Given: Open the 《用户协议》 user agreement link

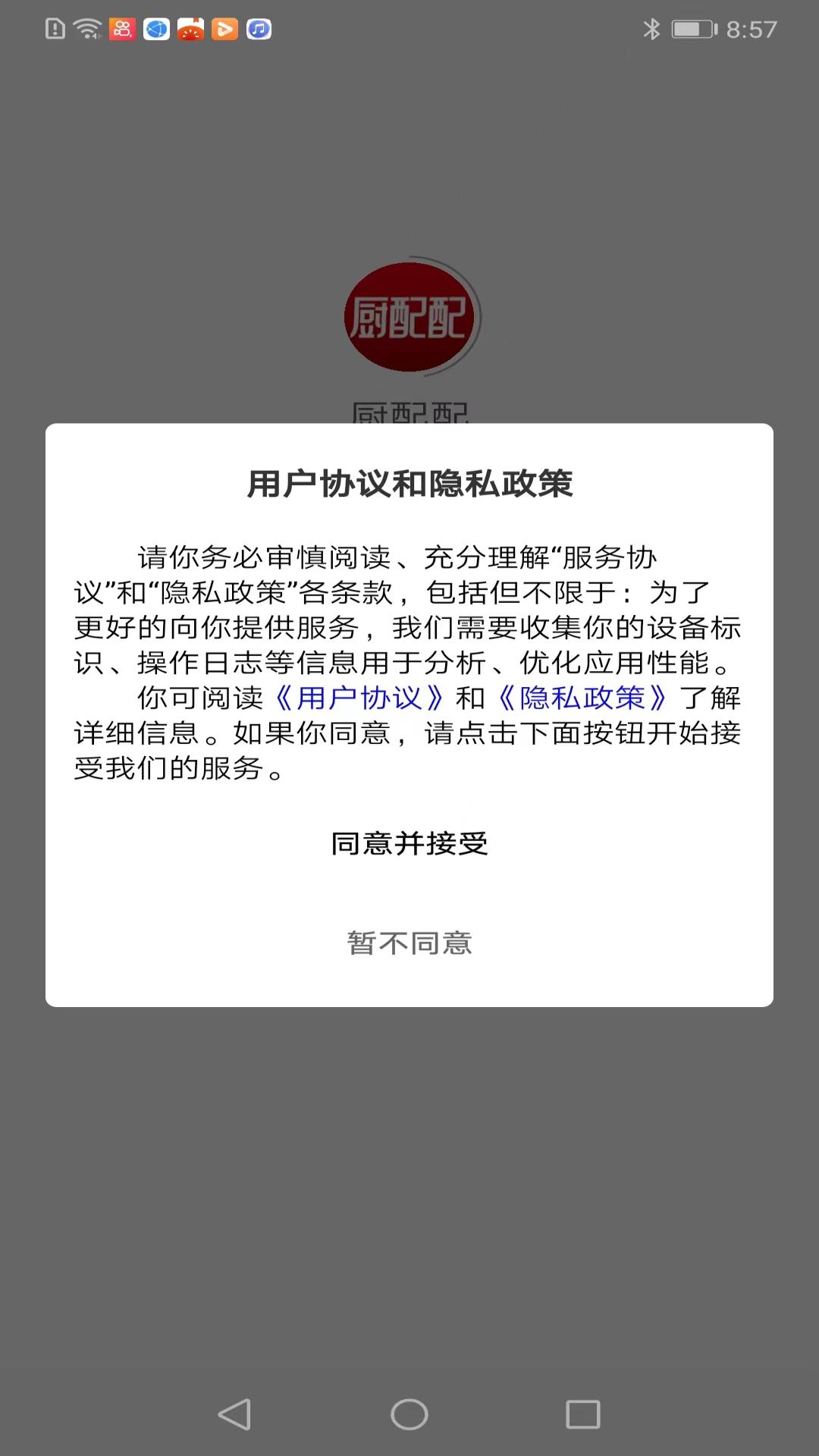Looking at the screenshot, I should tap(362, 699).
